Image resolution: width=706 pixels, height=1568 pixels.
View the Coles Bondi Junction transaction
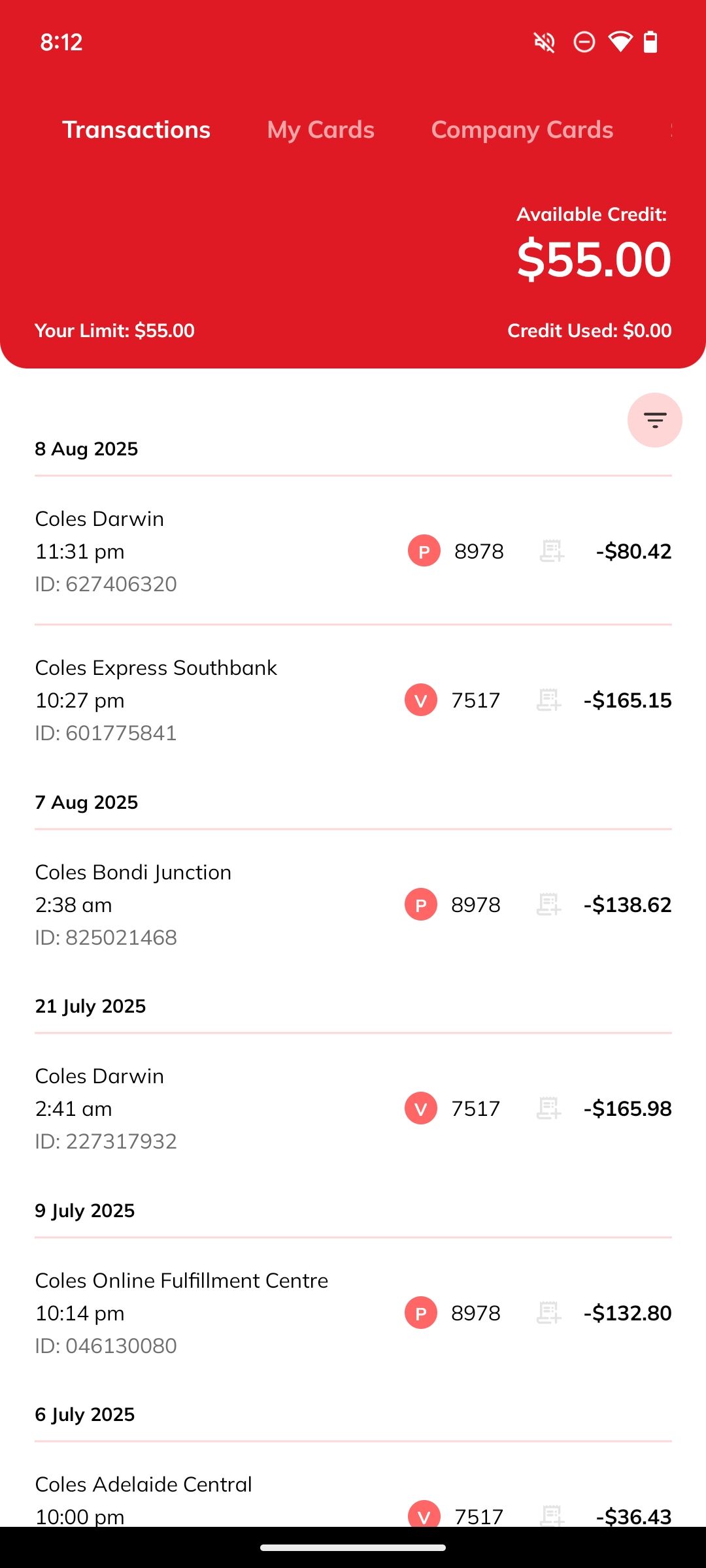[196, 904]
